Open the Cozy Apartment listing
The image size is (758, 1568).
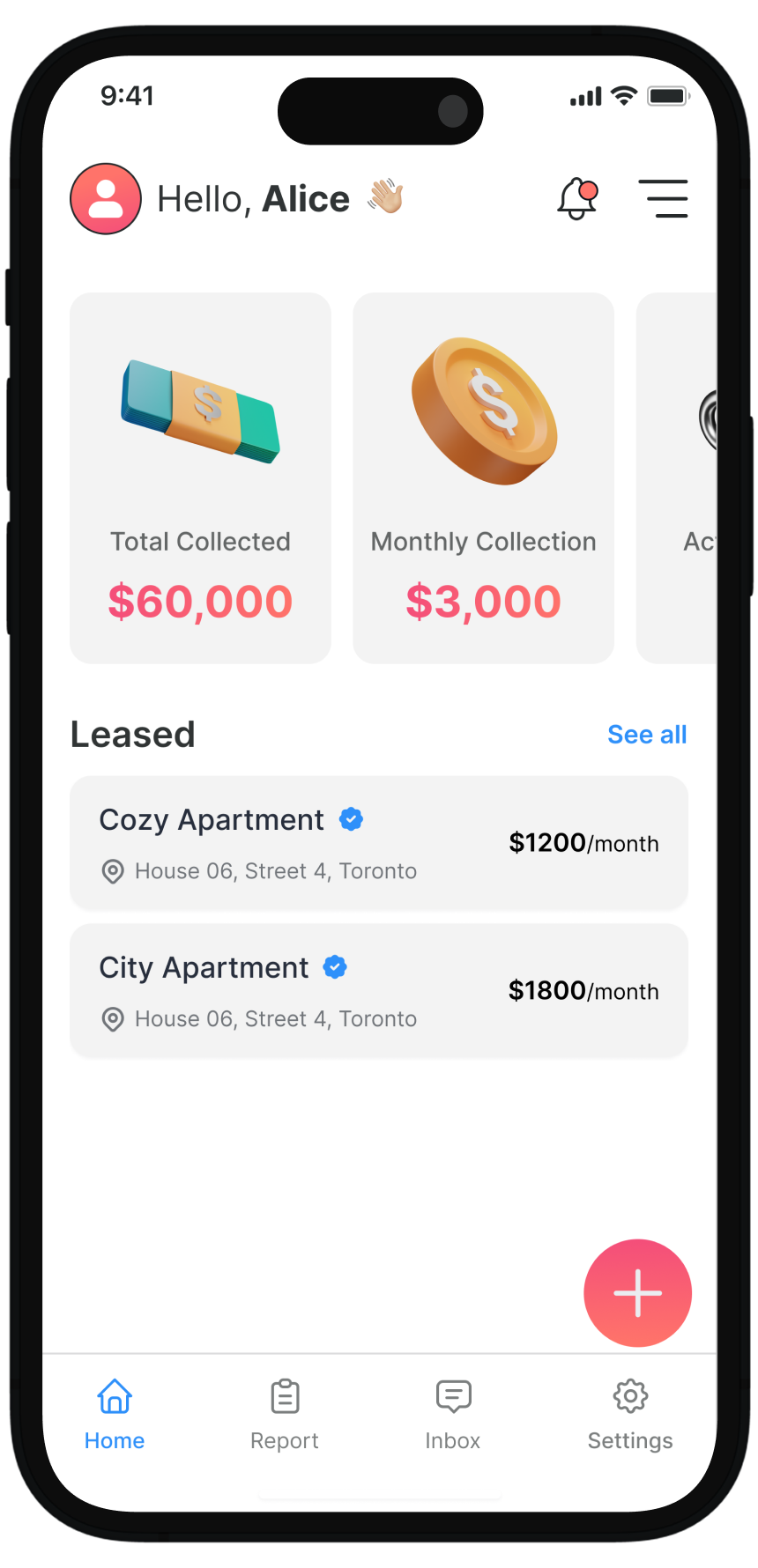click(x=379, y=843)
